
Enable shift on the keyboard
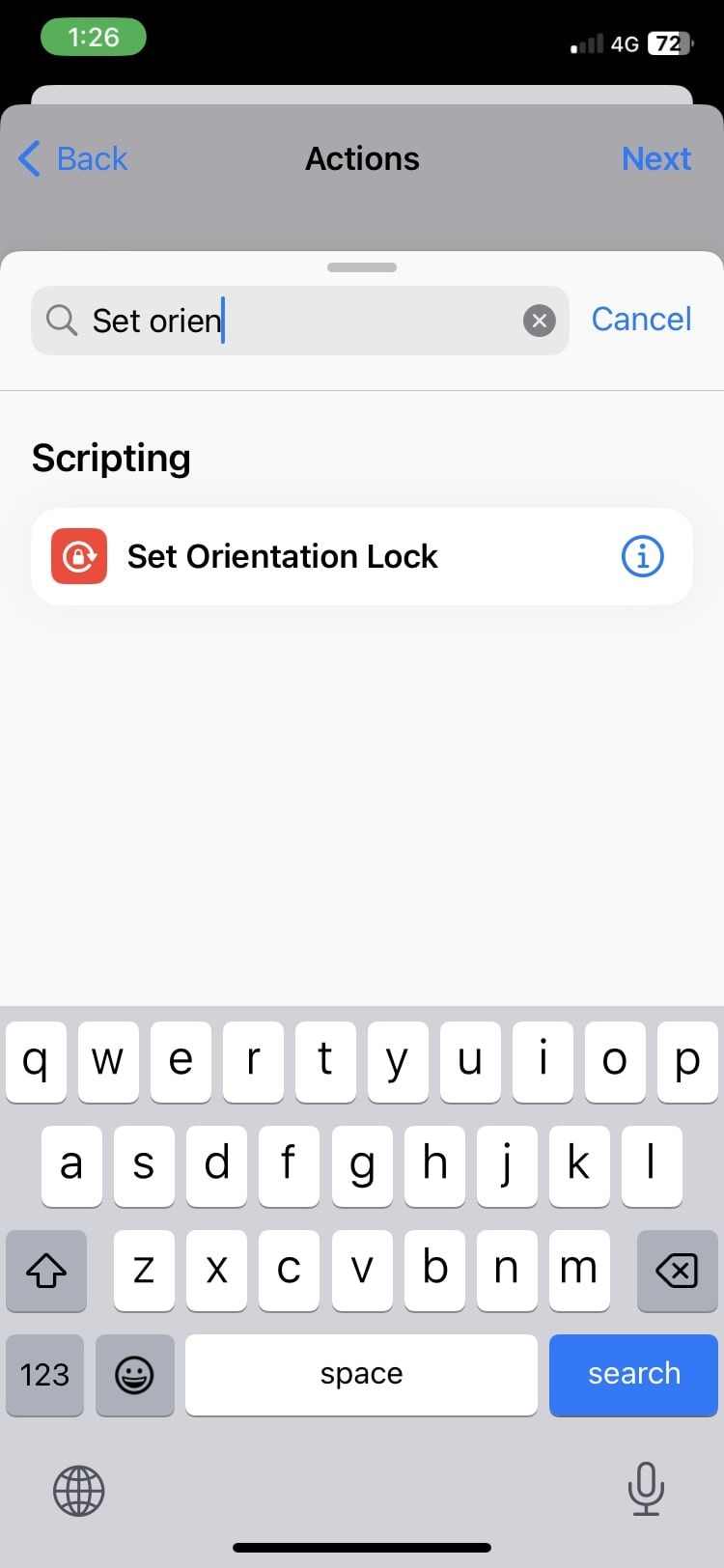tap(45, 1271)
